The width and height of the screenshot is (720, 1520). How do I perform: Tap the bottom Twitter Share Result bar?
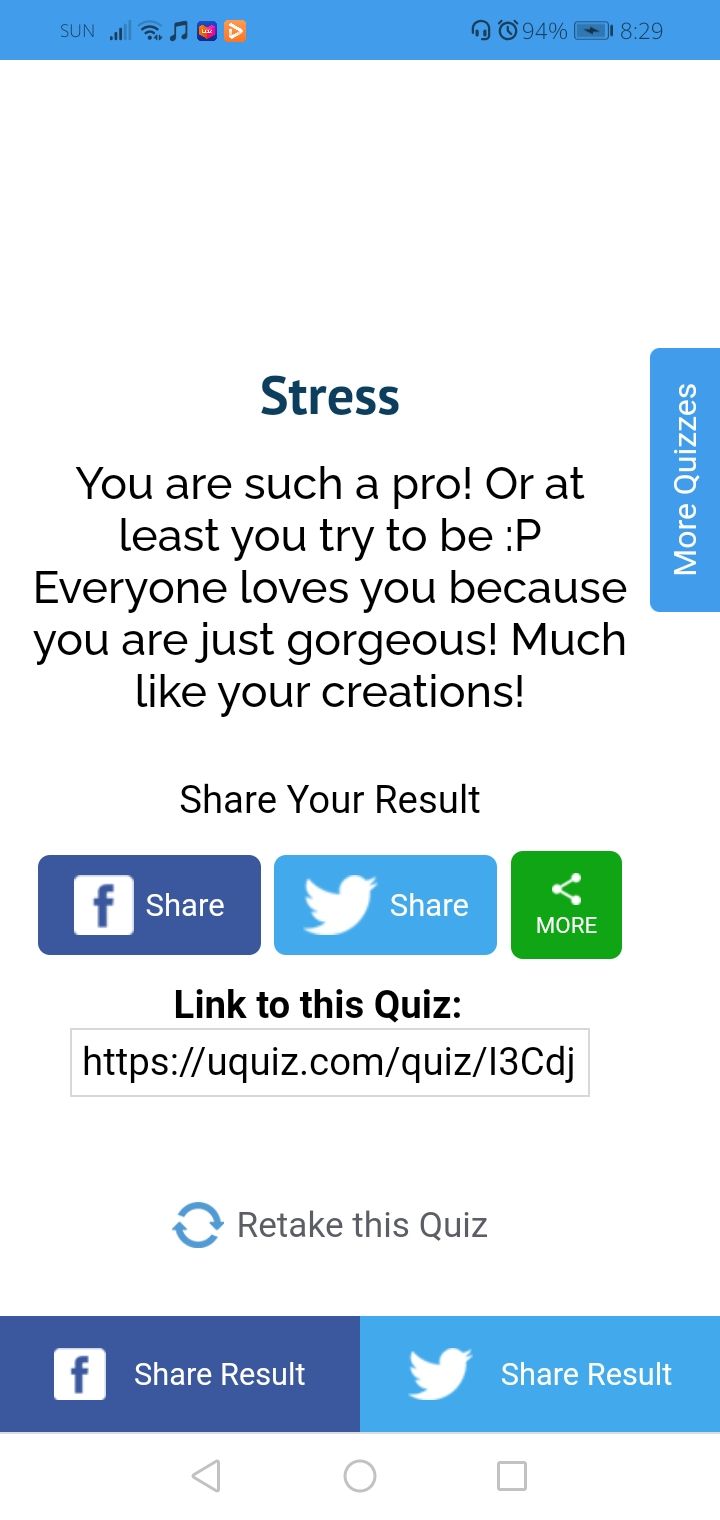point(540,1374)
